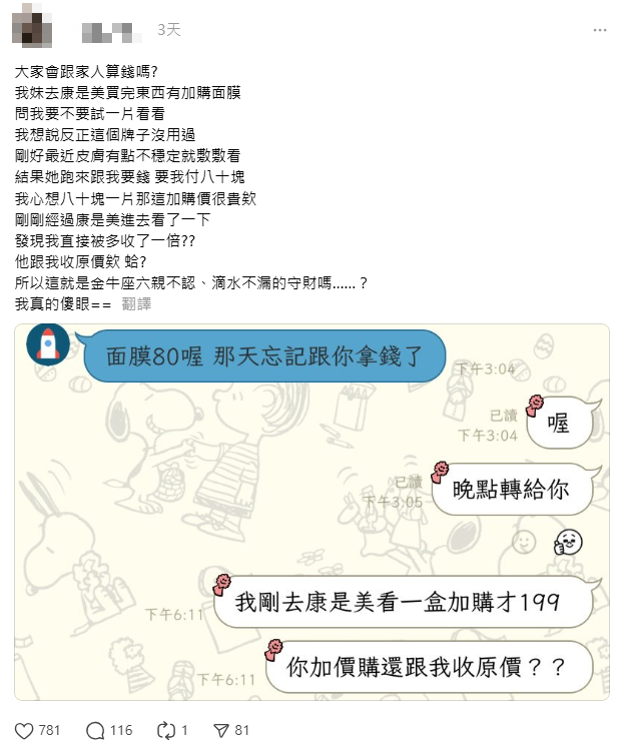Open the poster's username
Screen dimensions: 622x742
[x=112, y=31]
